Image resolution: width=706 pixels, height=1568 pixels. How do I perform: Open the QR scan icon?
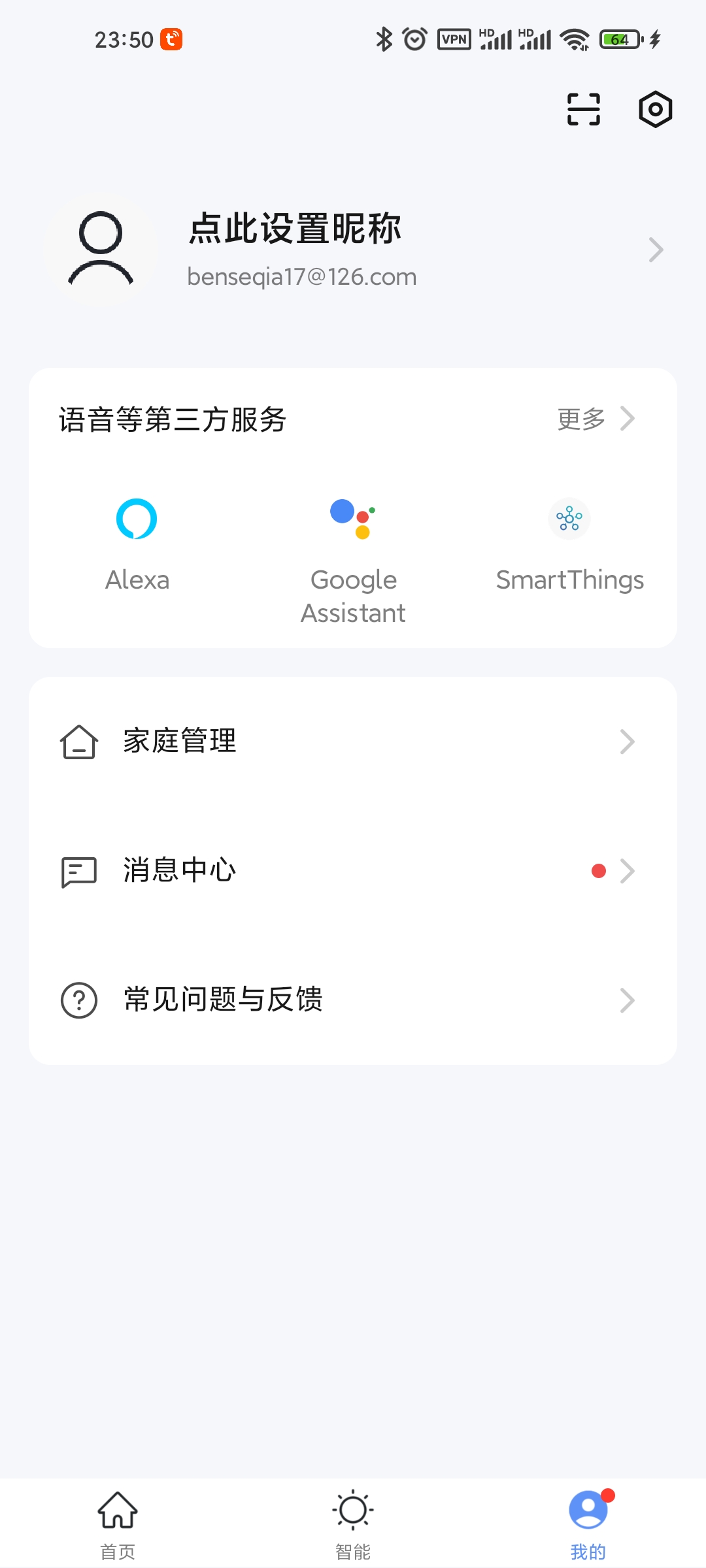tap(583, 109)
